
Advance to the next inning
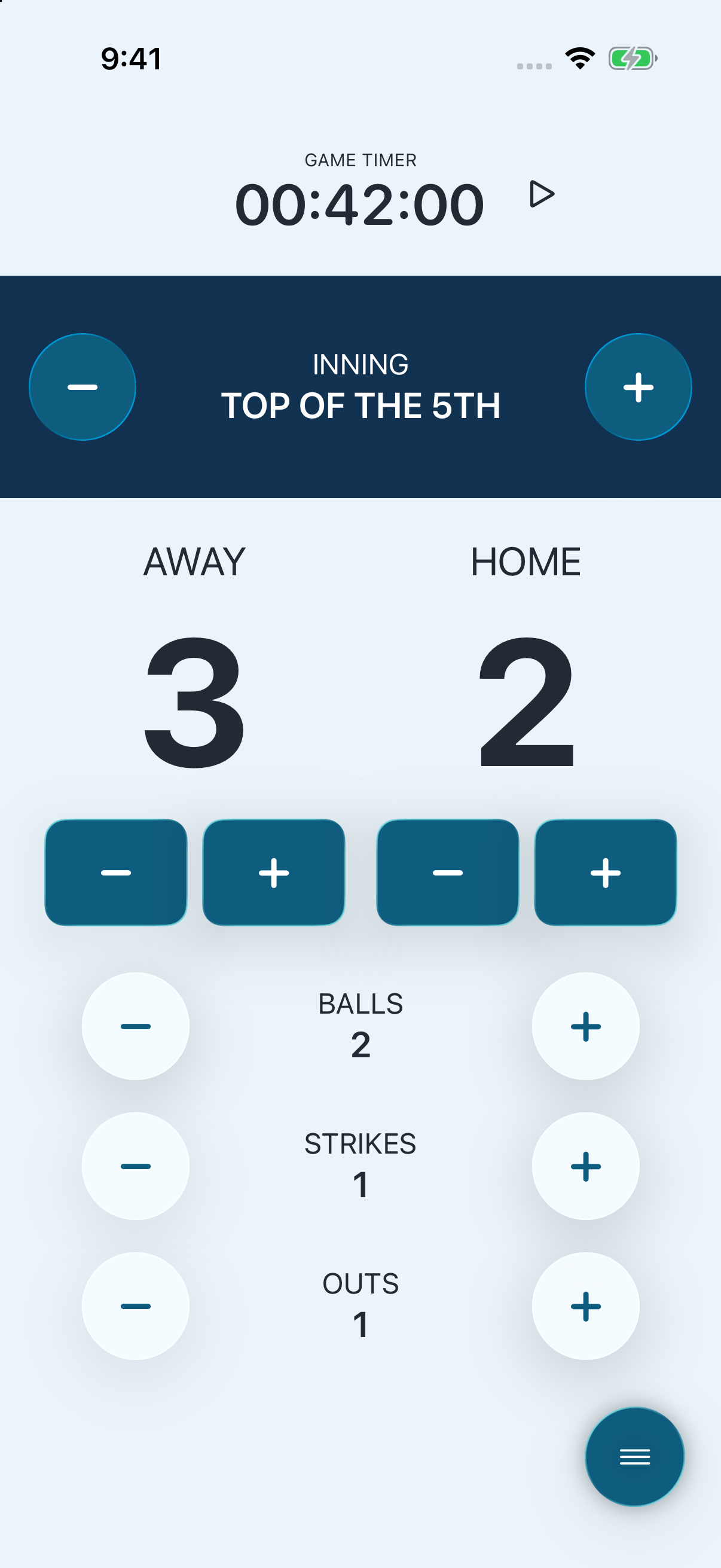coord(638,386)
